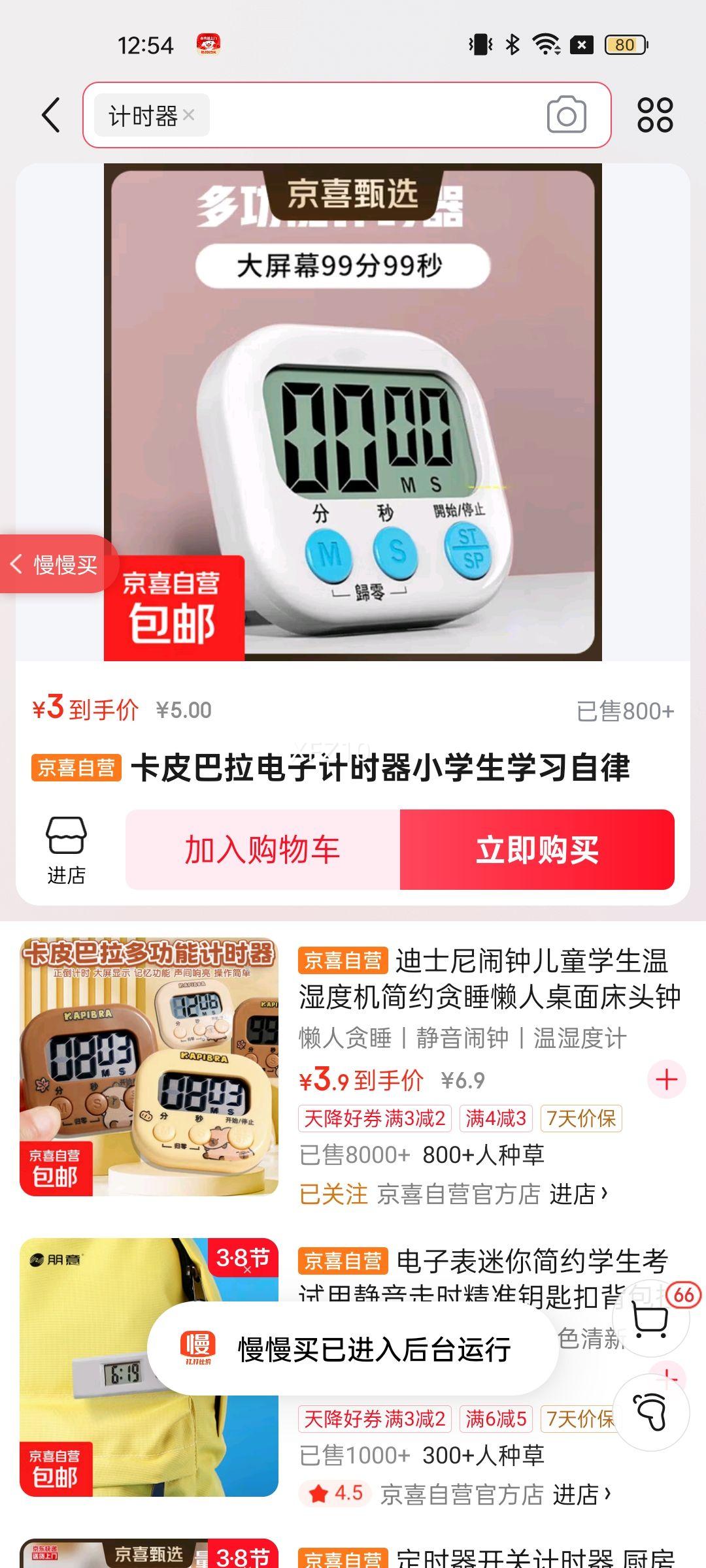Add 迪士尼闹钟 item with plus icon
706x1568 pixels.
[666, 1080]
